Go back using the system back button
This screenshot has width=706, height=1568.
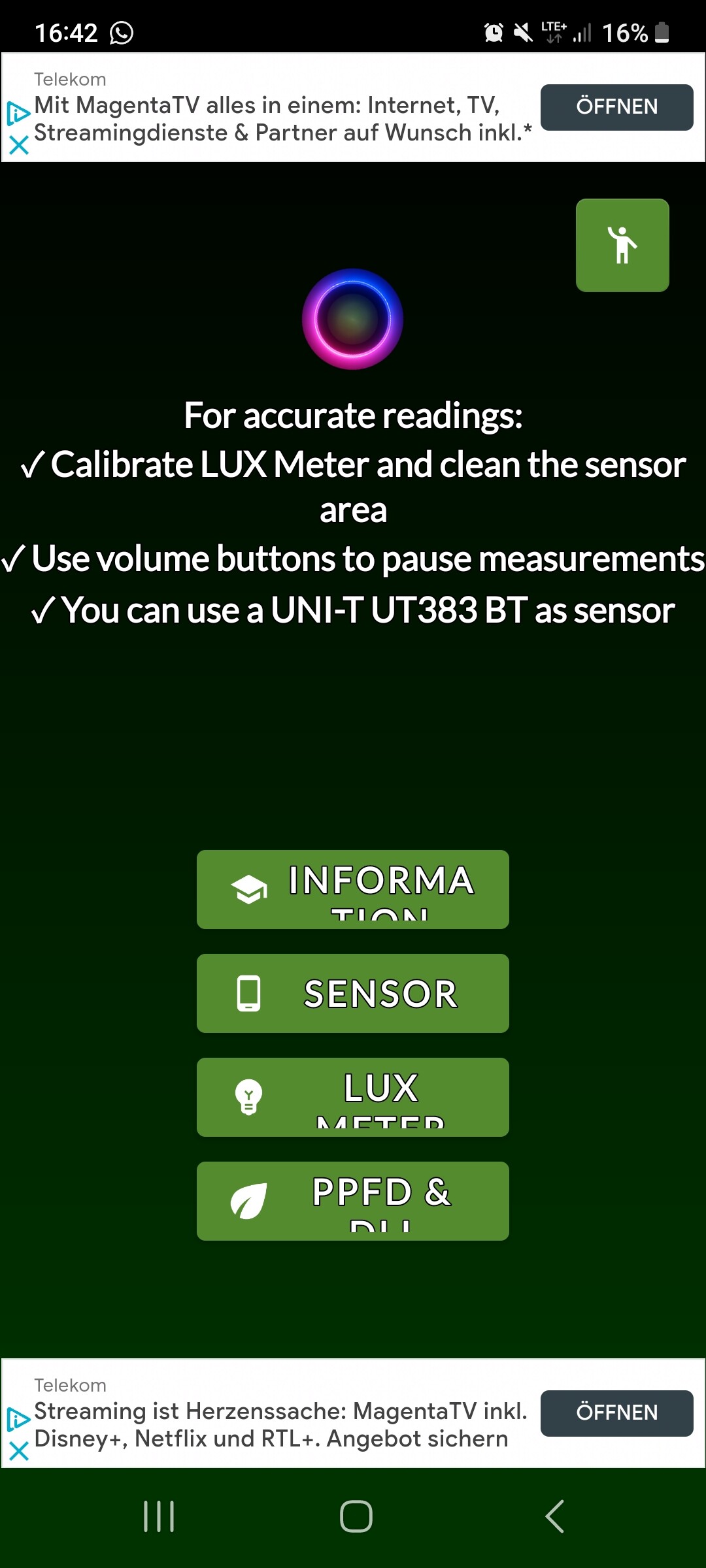(x=554, y=1516)
